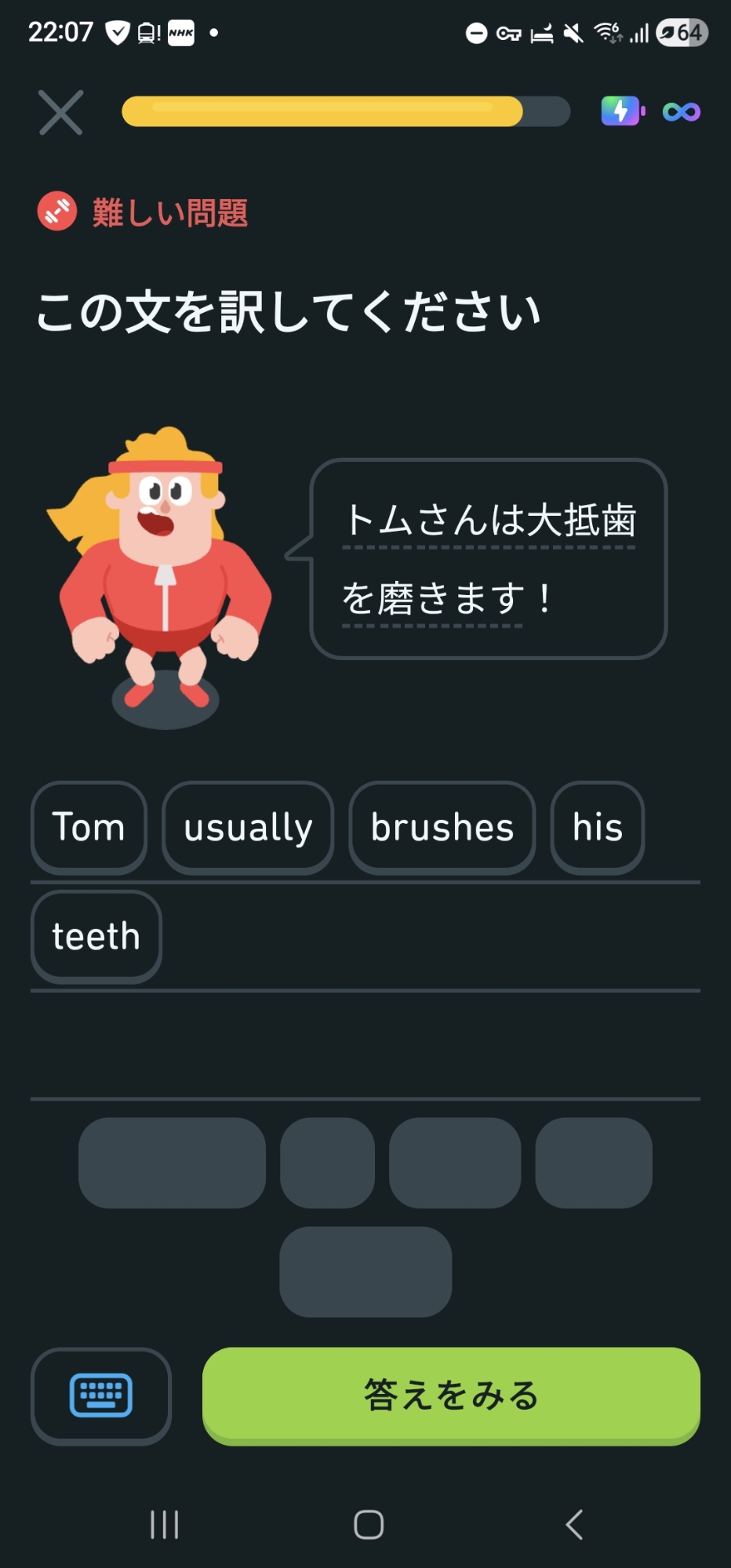Remove the word 'teeth' from the answer
Image resolution: width=731 pixels, height=1568 pixels.
96,936
